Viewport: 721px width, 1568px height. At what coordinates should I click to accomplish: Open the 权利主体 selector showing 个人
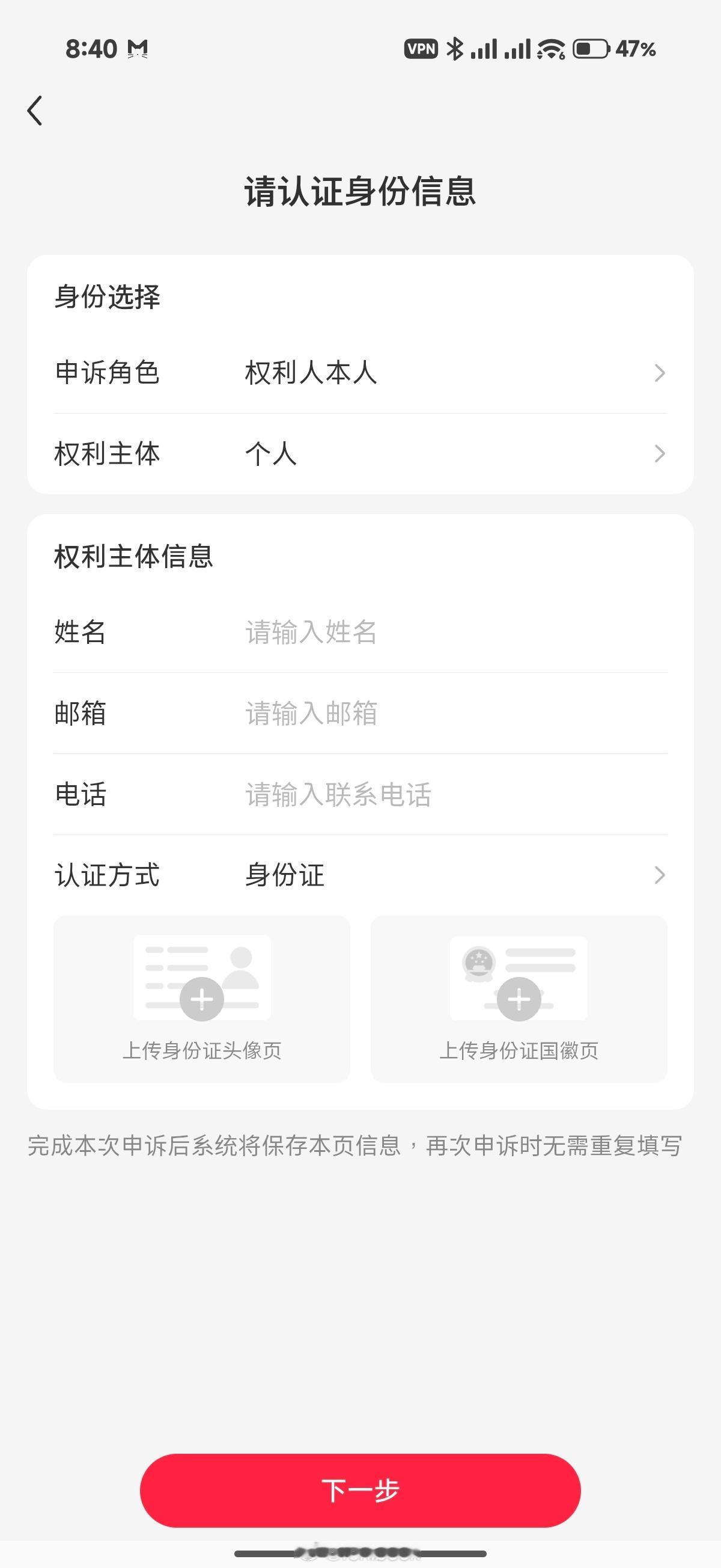pyautogui.click(x=360, y=454)
